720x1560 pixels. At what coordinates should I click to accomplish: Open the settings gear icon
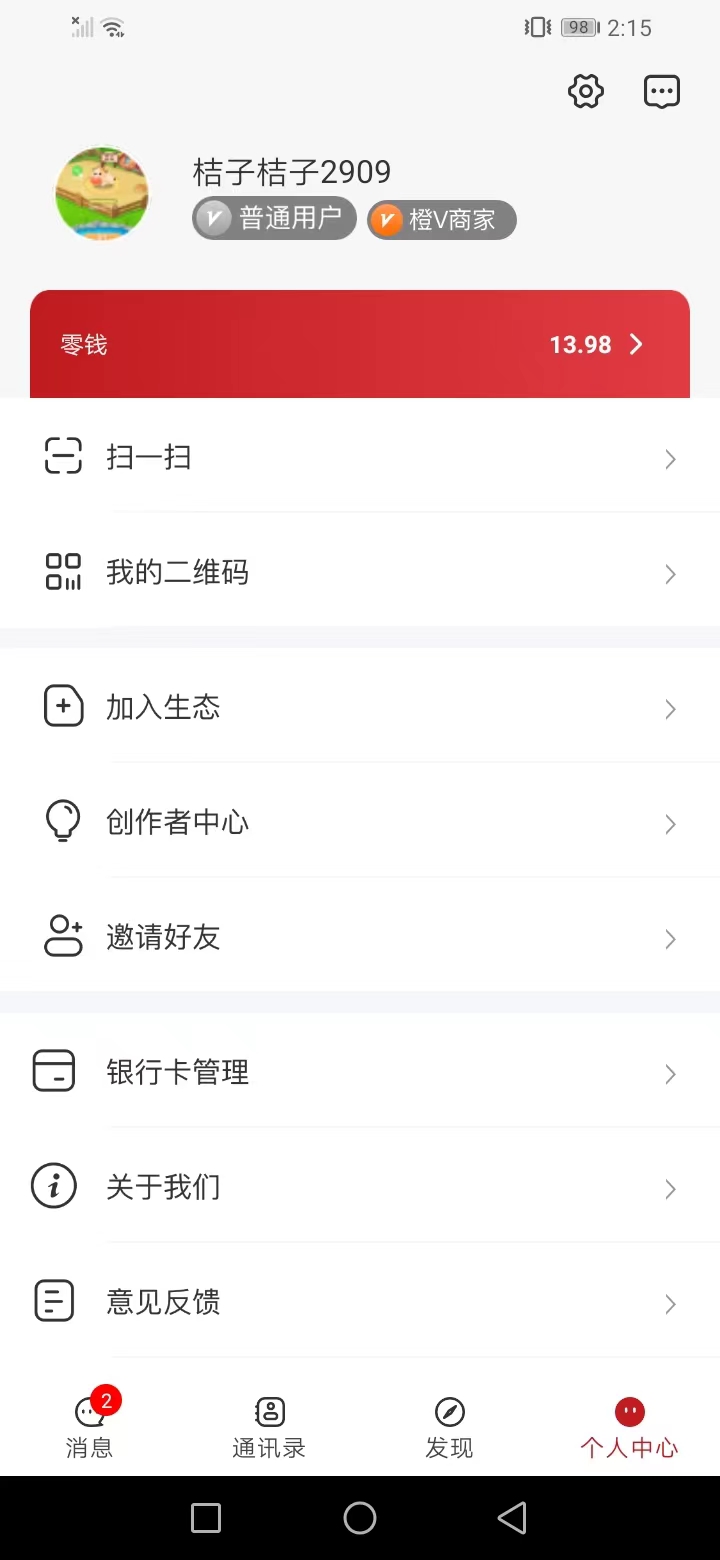pyautogui.click(x=585, y=91)
